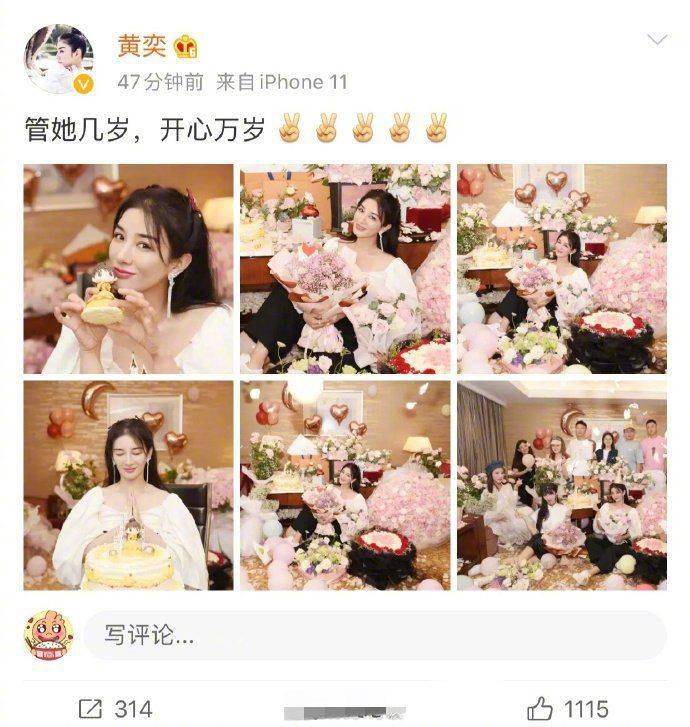Open the photo of her hugging a bouquet

click(x=345, y=269)
